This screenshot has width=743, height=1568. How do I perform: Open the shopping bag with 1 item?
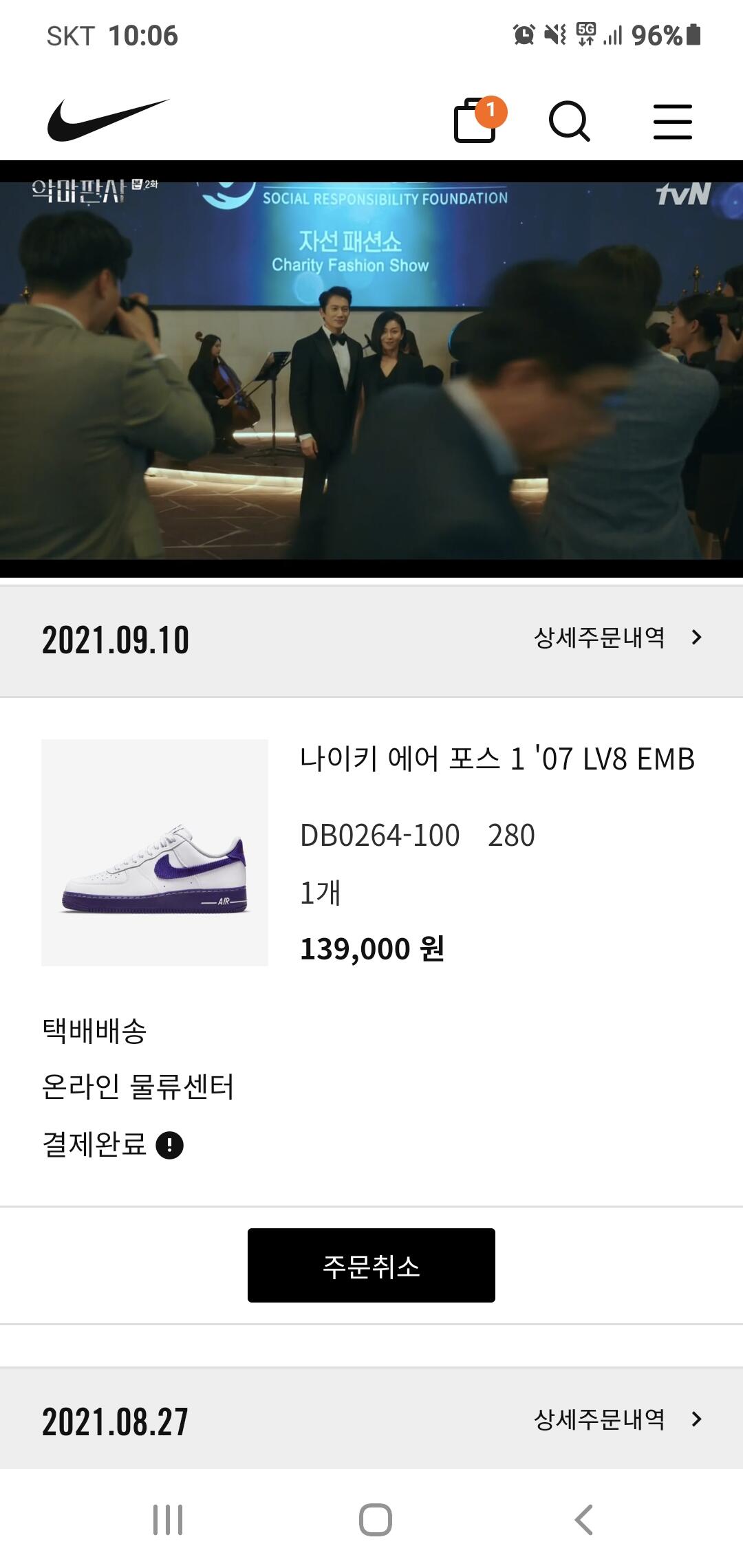coord(476,122)
